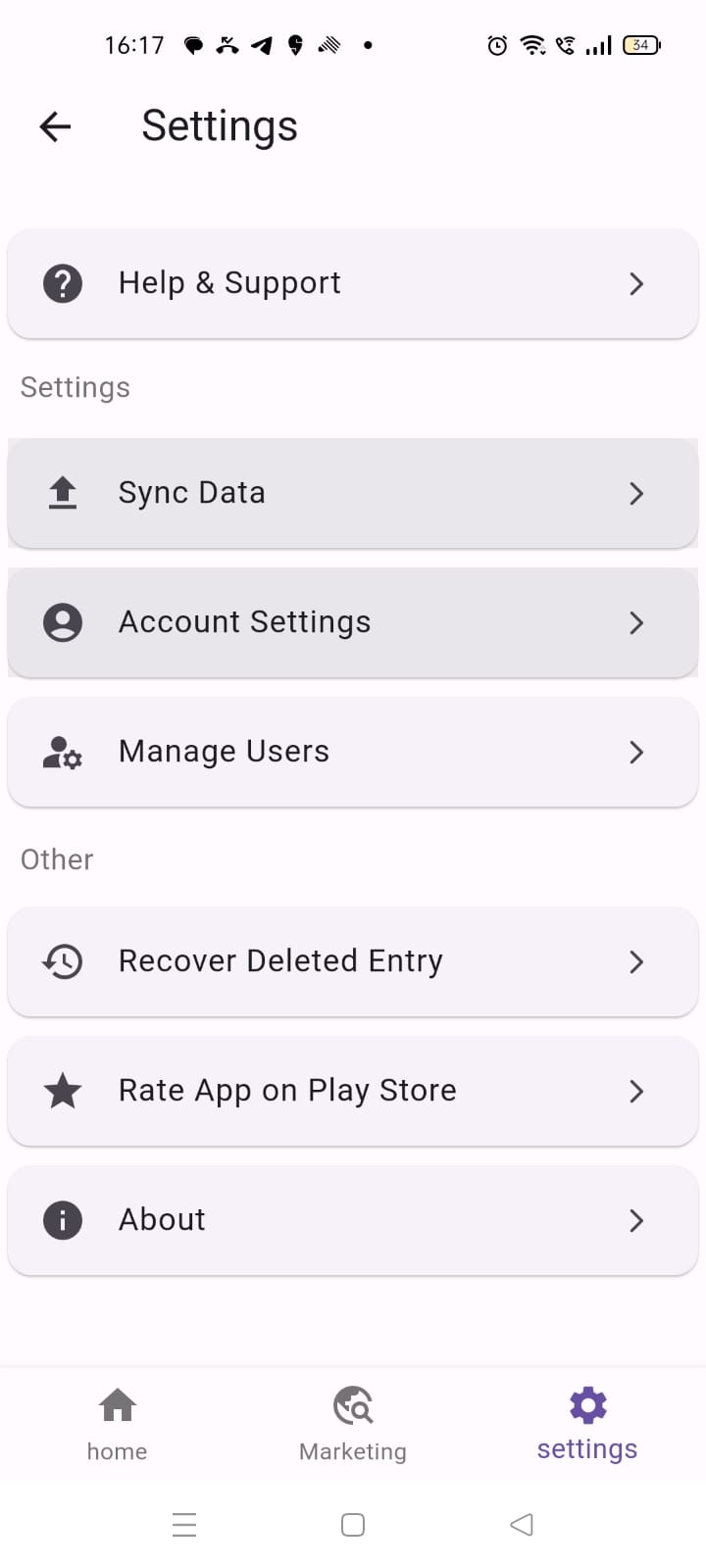Tap the system recent apps button
This screenshot has height=1568, width=706.
(x=184, y=1525)
